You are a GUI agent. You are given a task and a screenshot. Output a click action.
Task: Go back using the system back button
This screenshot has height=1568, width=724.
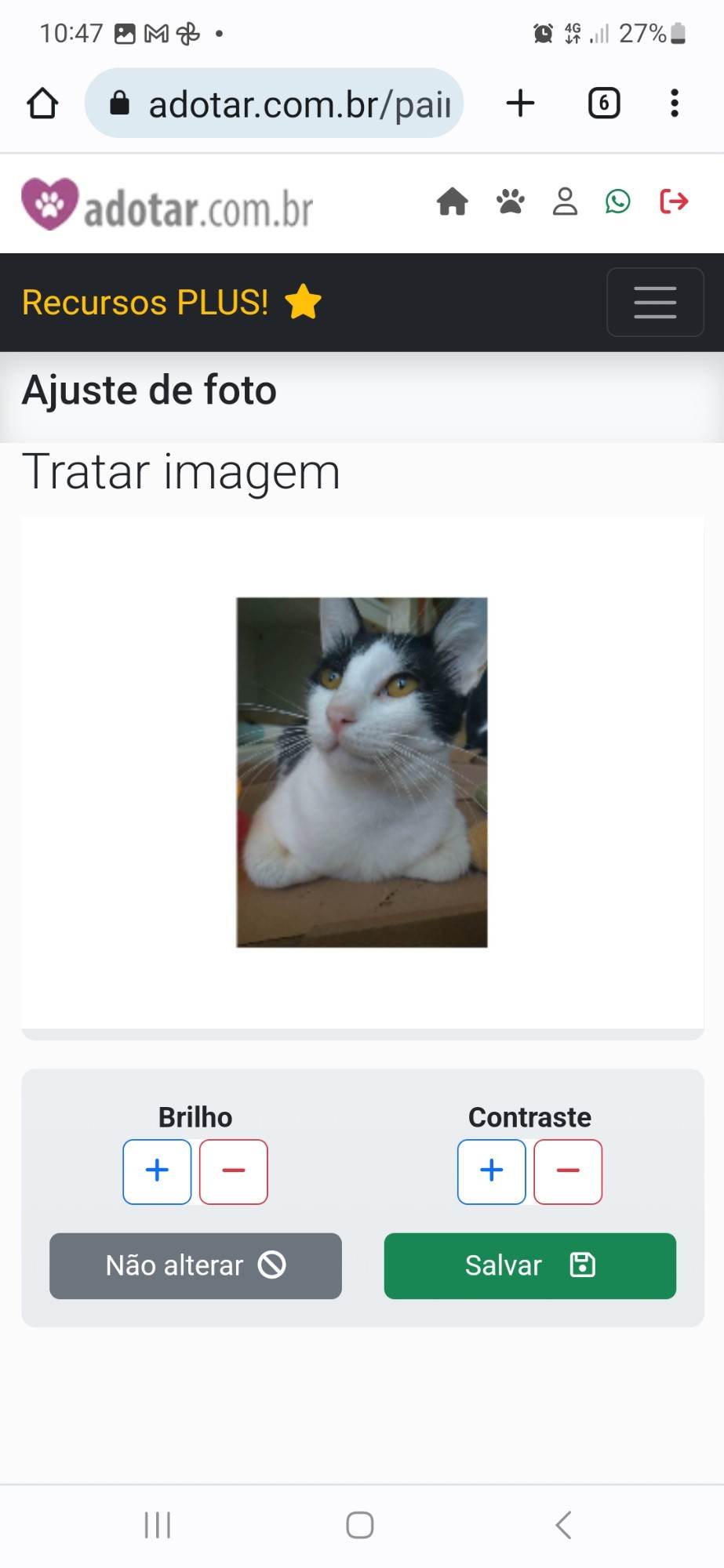point(563,1525)
